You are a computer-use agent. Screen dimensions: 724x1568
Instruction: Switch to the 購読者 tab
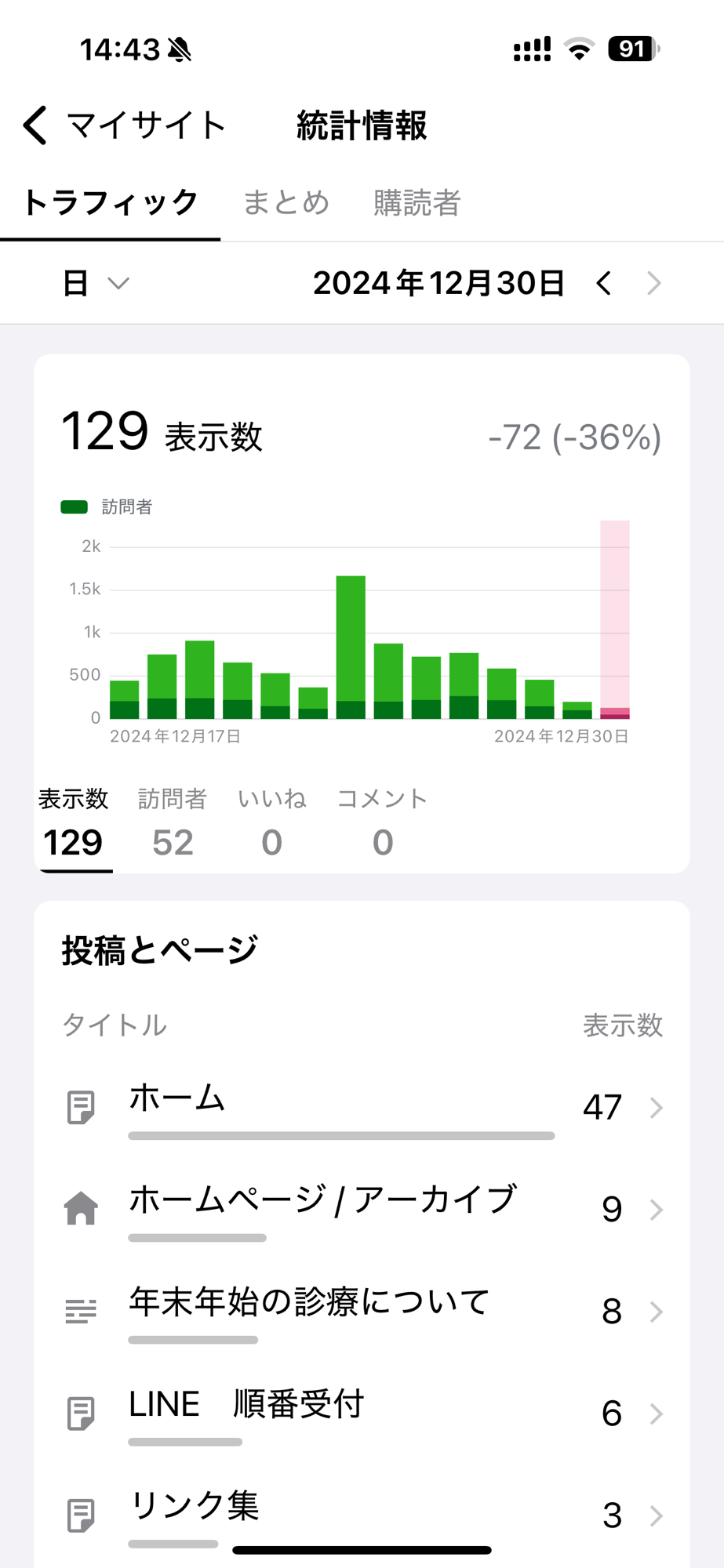click(417, 202)
